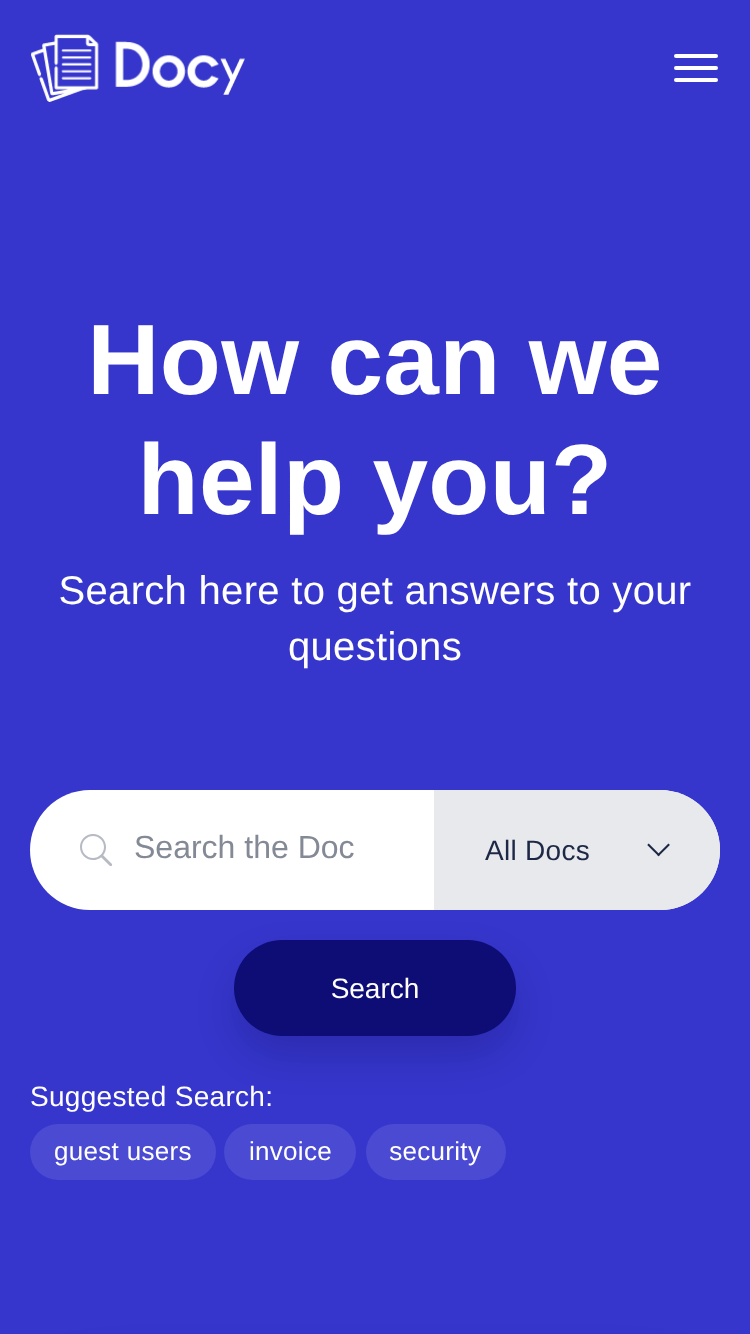This screenshot has height=1334, width=750.
Task: Choose the invoice suggested search
Action: click(x=290, y=1152)
